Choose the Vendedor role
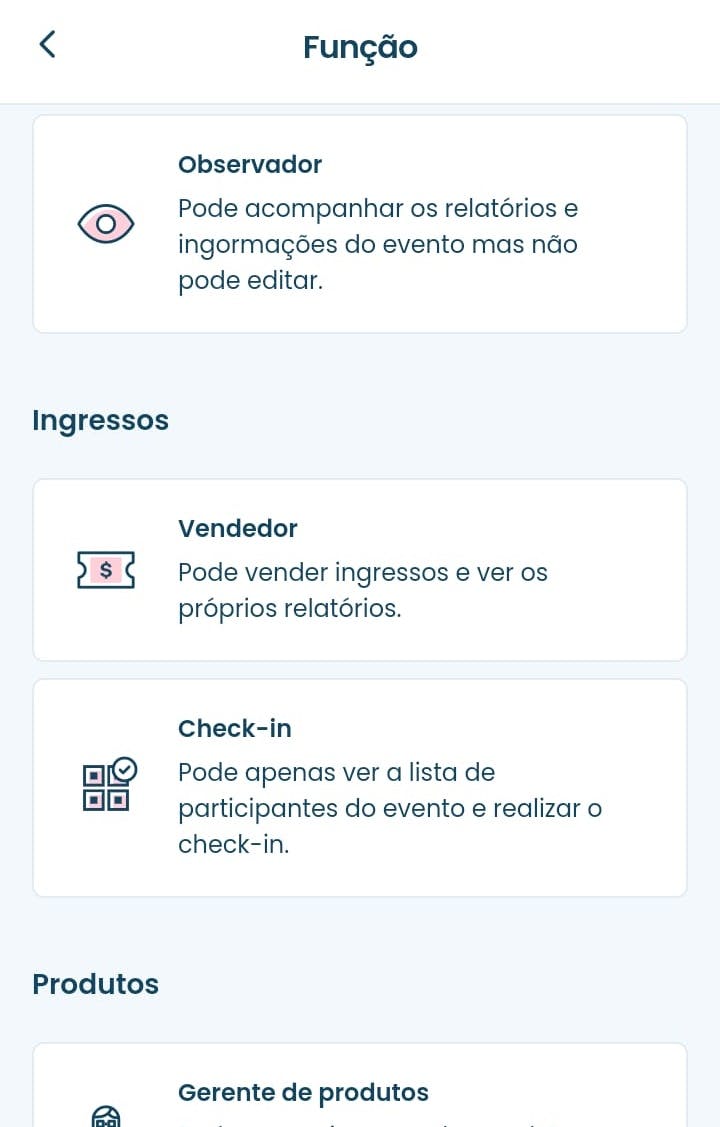 click(360, 570)
